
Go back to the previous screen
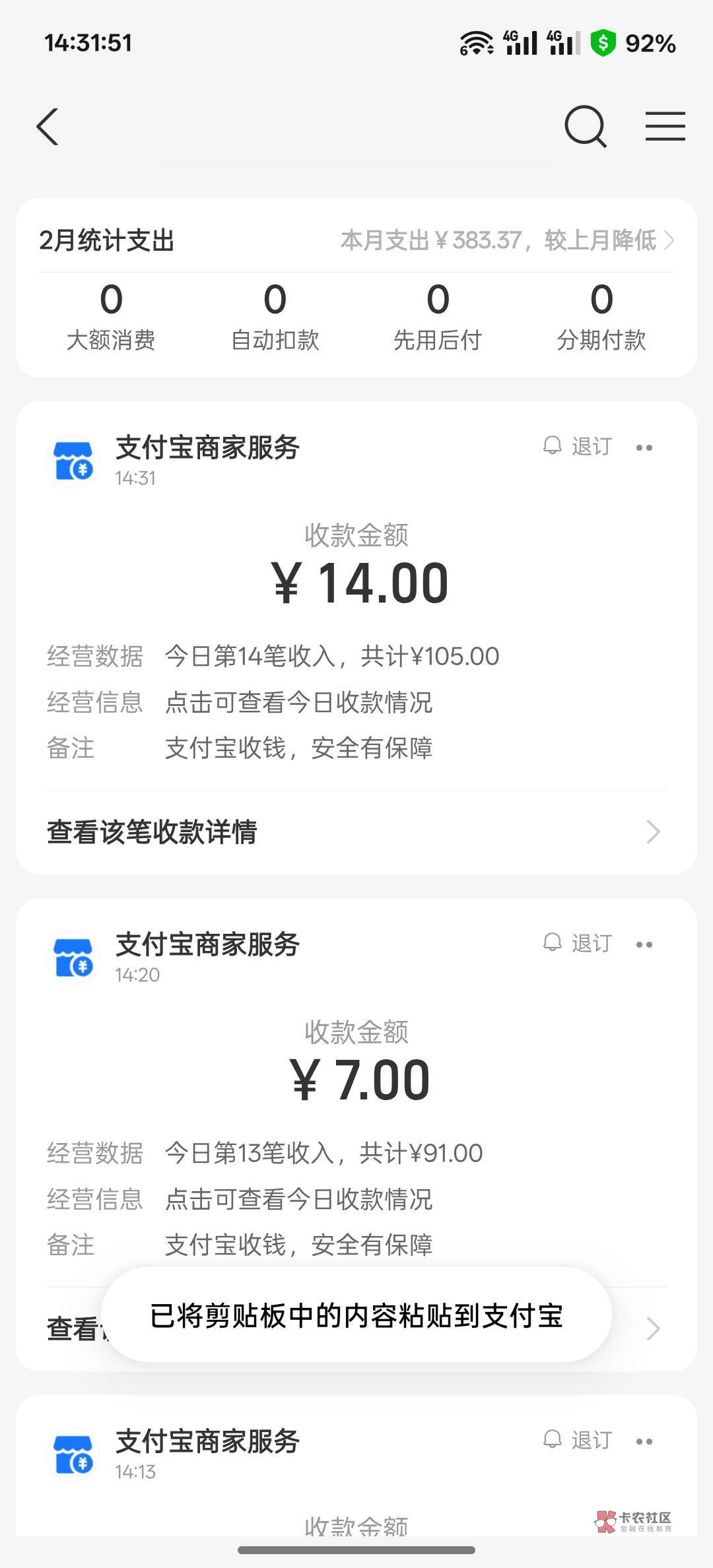48,127
